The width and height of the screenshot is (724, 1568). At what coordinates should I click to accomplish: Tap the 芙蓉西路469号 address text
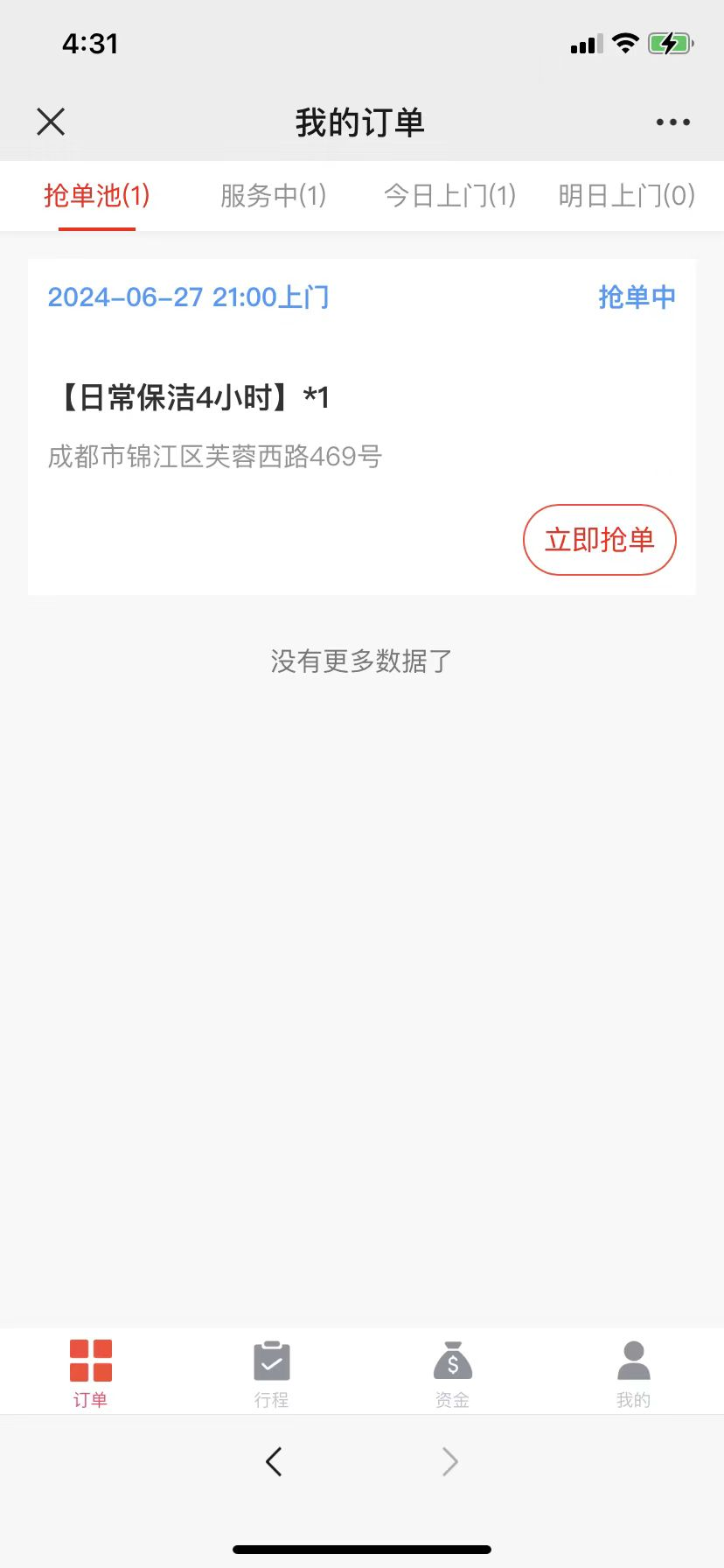214,456
